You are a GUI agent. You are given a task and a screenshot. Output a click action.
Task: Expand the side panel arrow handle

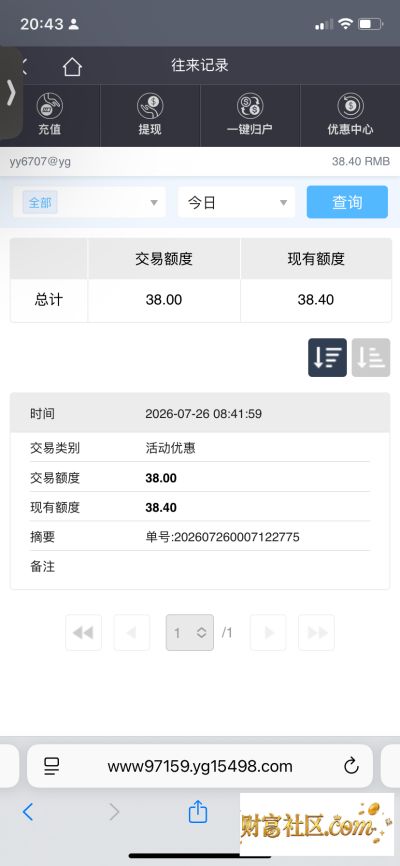click(x=11, y=93)
